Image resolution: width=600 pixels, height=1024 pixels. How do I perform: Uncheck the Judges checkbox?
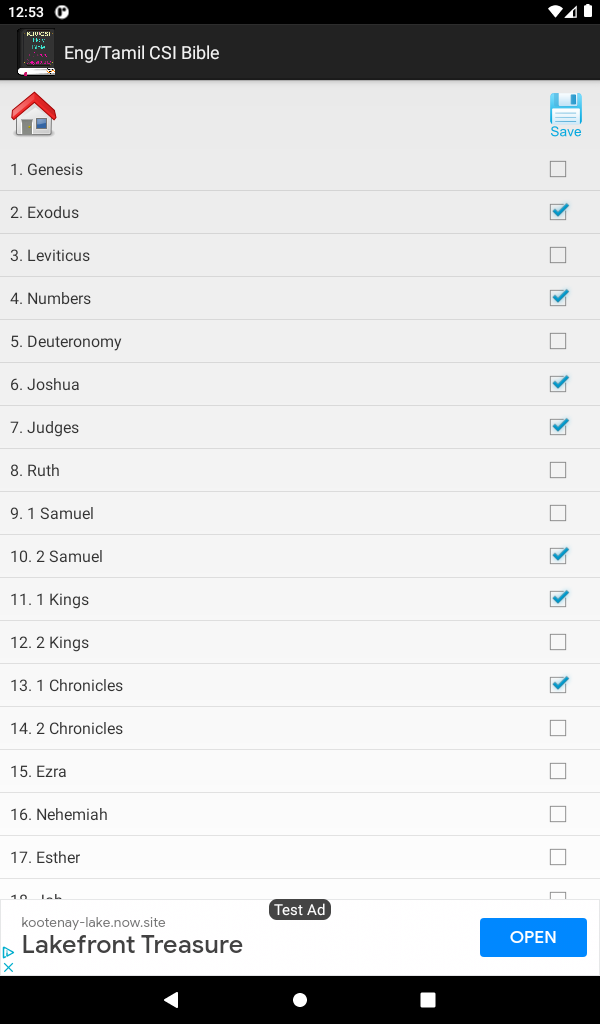coord(558,427)
